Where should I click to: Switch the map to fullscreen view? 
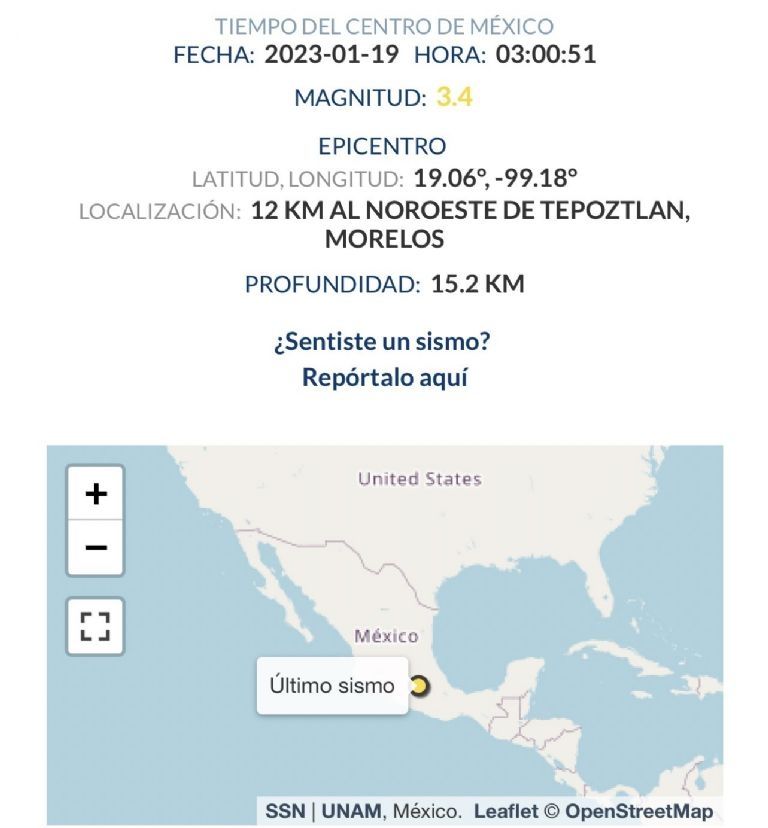96,626
